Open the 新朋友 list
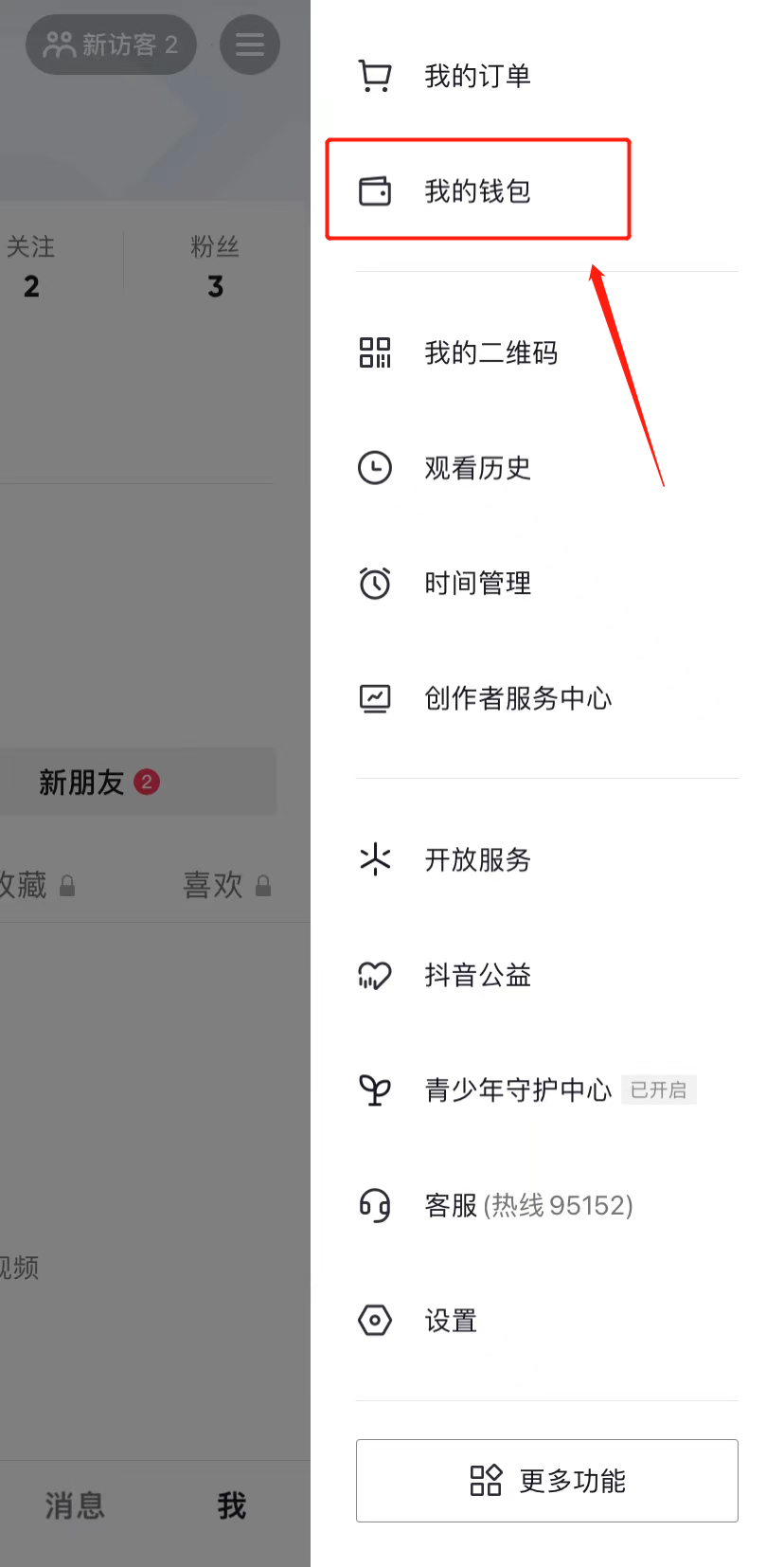The width and height of the screenshot is (784, 1567). [99, 783]
